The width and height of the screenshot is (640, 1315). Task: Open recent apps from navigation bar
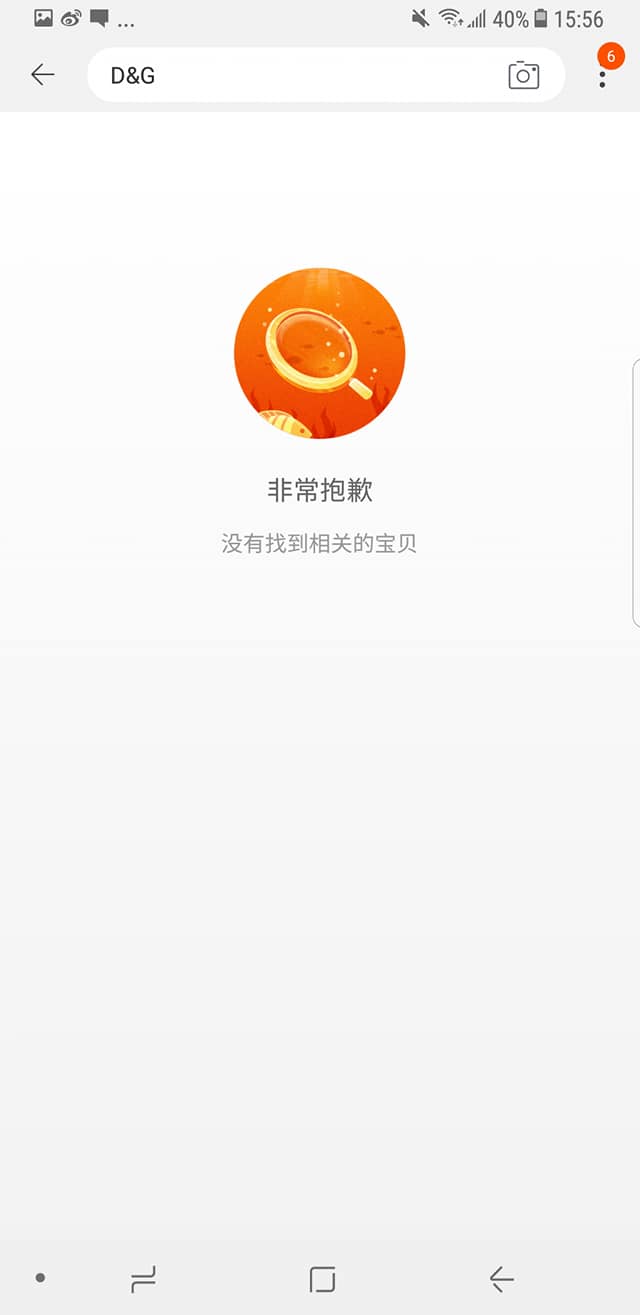pyautogui.click(x=144, y=1278)
